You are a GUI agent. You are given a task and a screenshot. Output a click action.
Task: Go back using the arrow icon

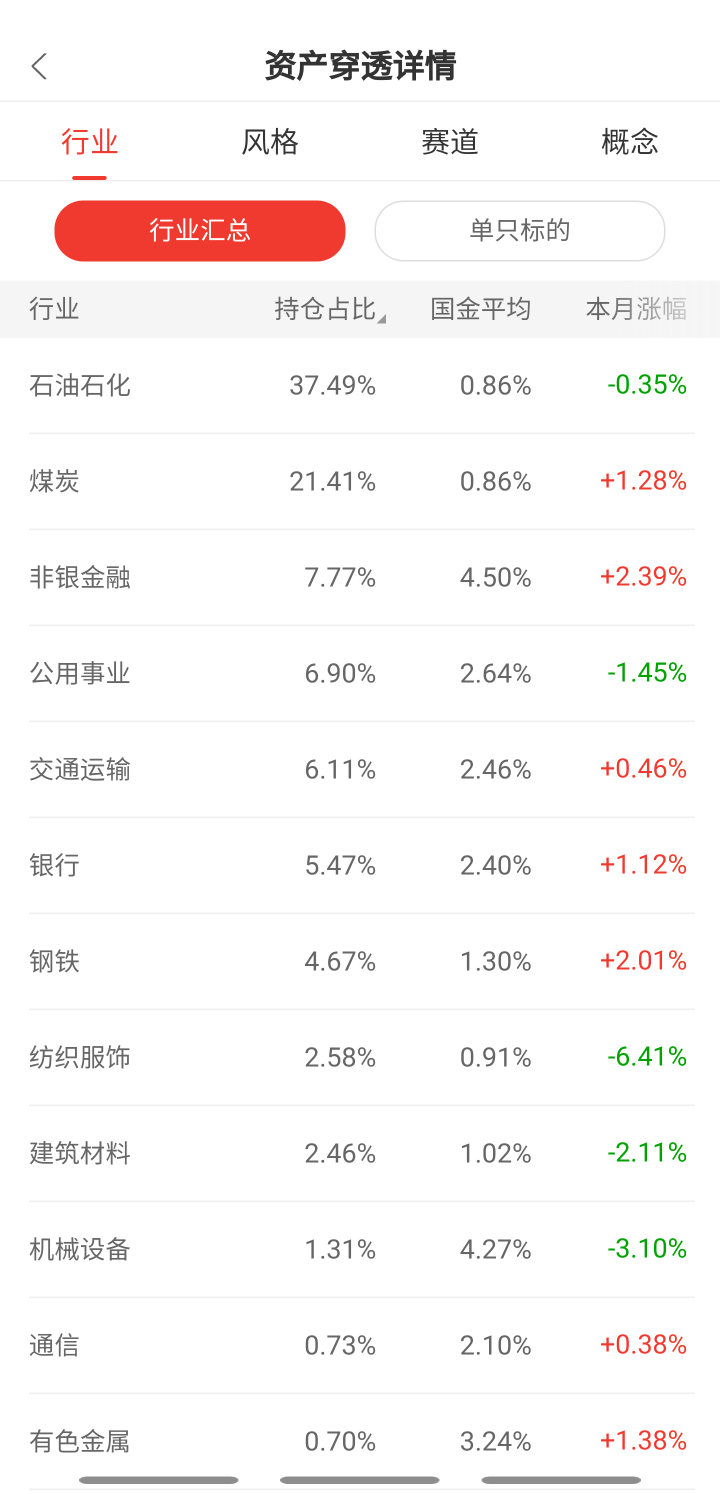pyautogui.click(x=39, y=67)
